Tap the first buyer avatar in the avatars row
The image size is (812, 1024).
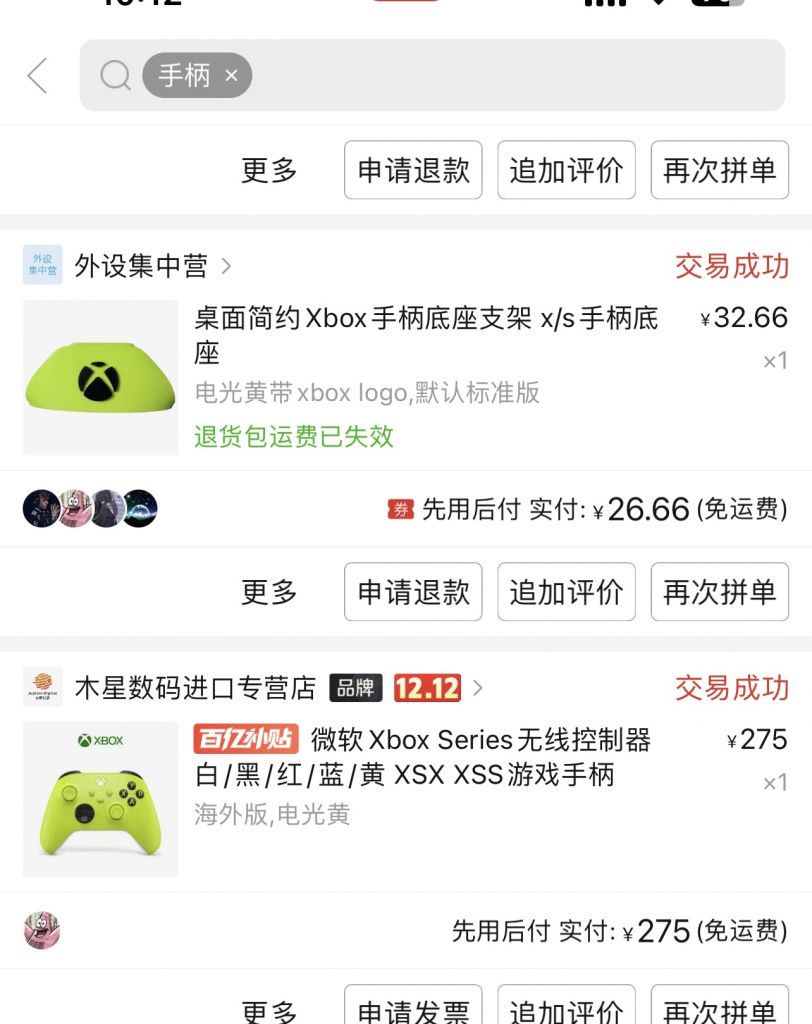point(39,508)
